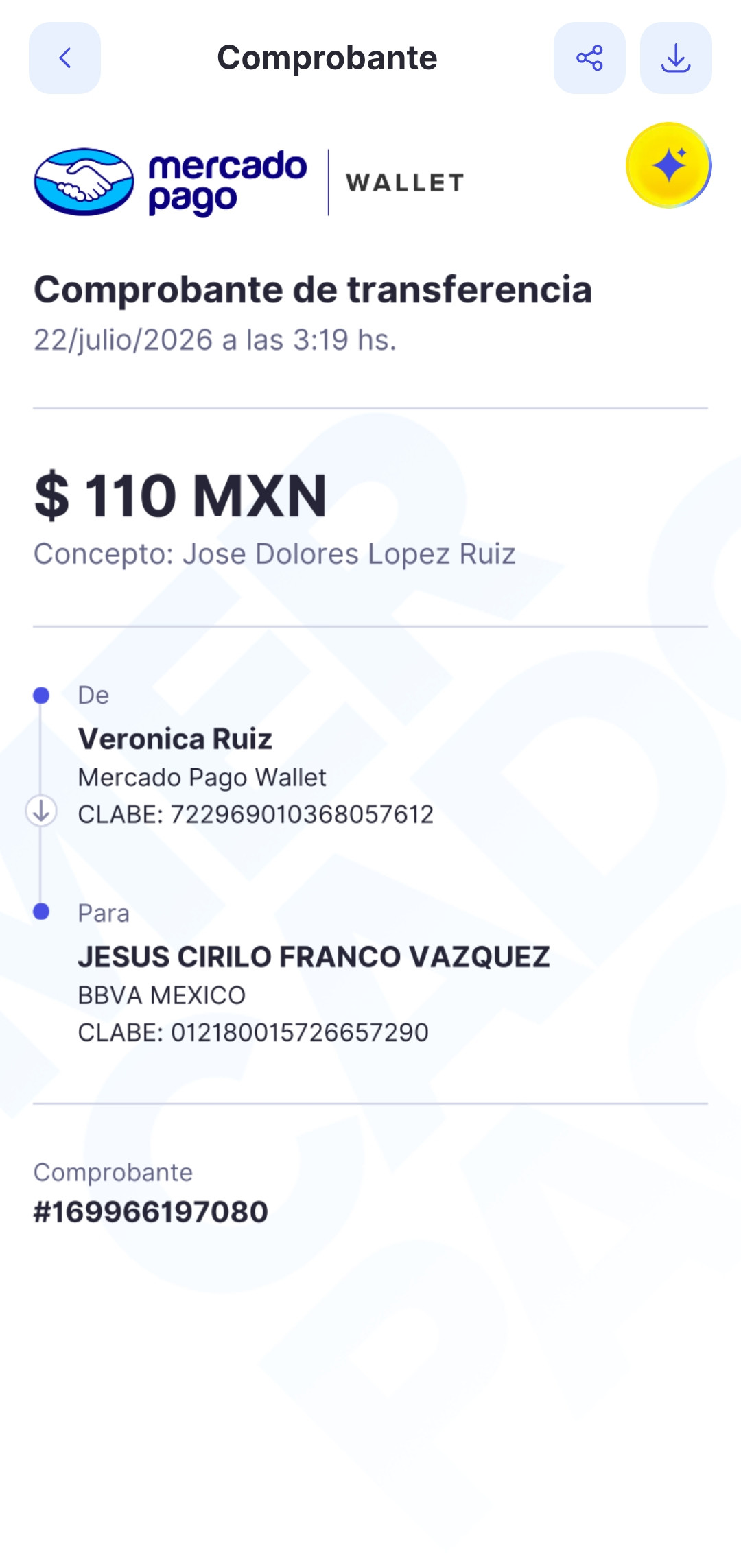This screenshot has width=741, height=1568.
Task: Share the transfer receipt
Action: [589, 58]
